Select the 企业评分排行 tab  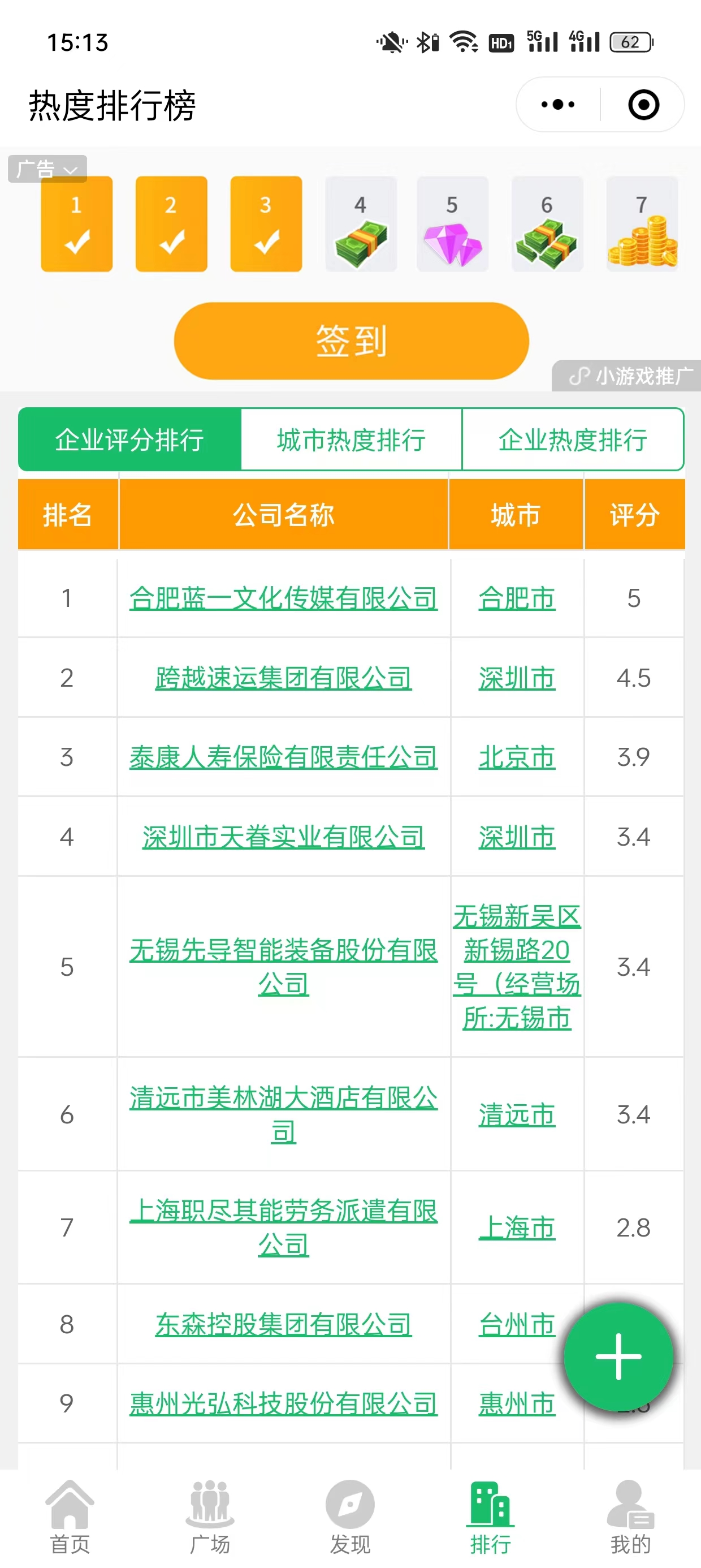[129, 440]
